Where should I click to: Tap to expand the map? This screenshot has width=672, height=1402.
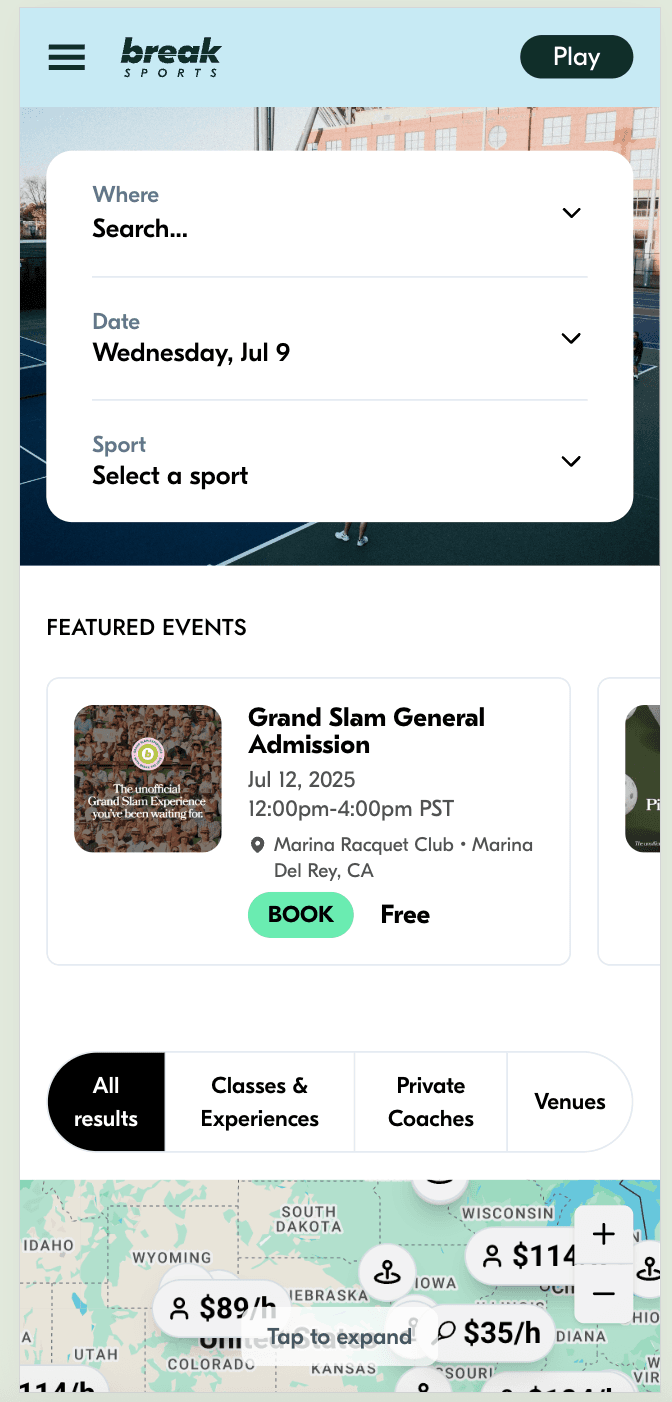tap(339, 1338)
